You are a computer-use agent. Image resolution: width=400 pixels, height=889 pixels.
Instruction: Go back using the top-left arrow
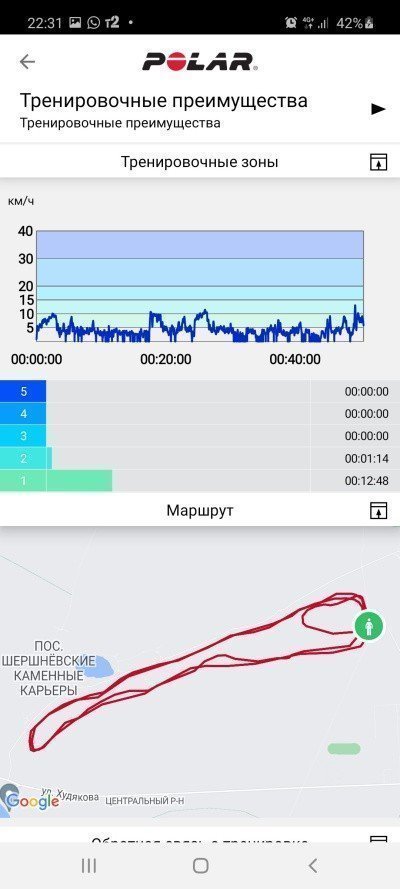click(27, 61)
